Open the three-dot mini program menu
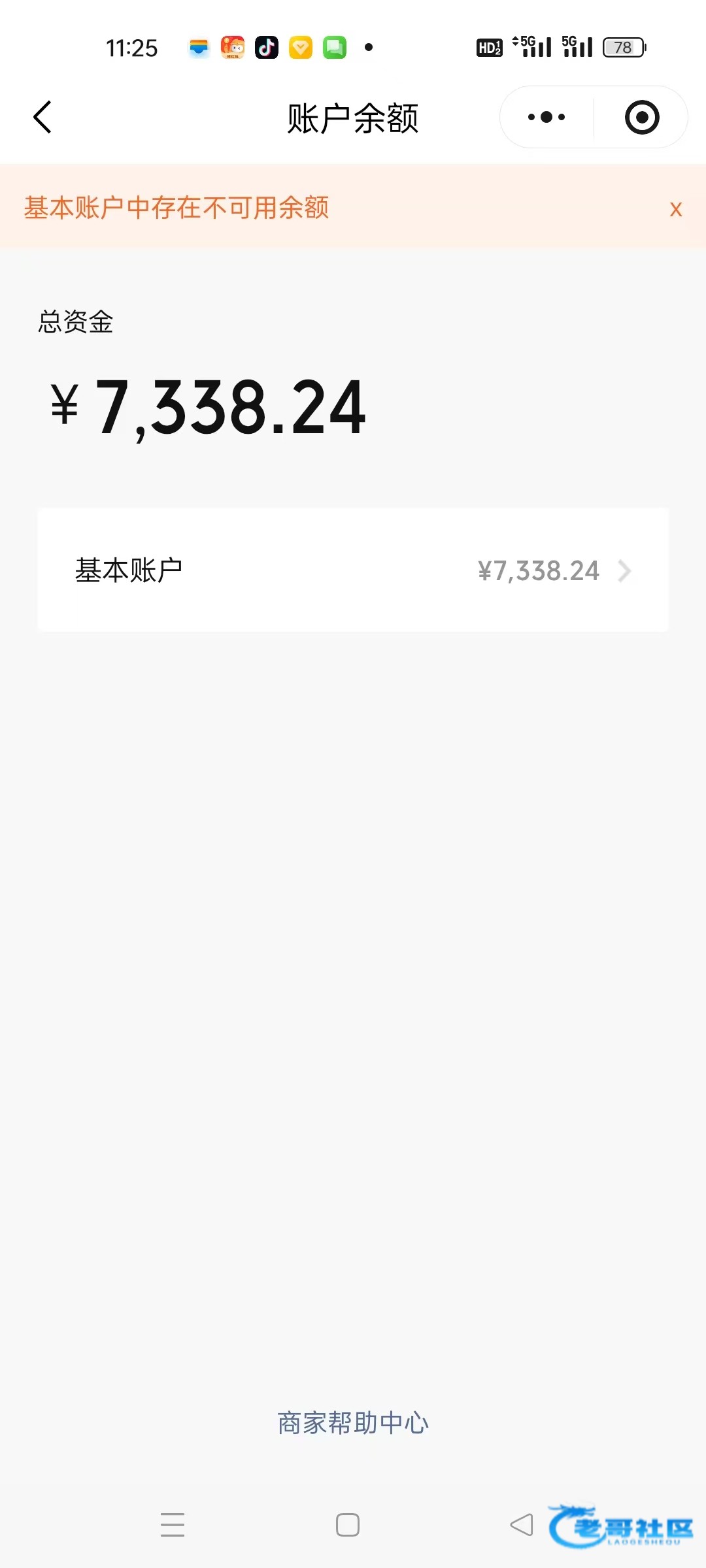Viewport: 706px width, 1568px height. click(546, 118)
